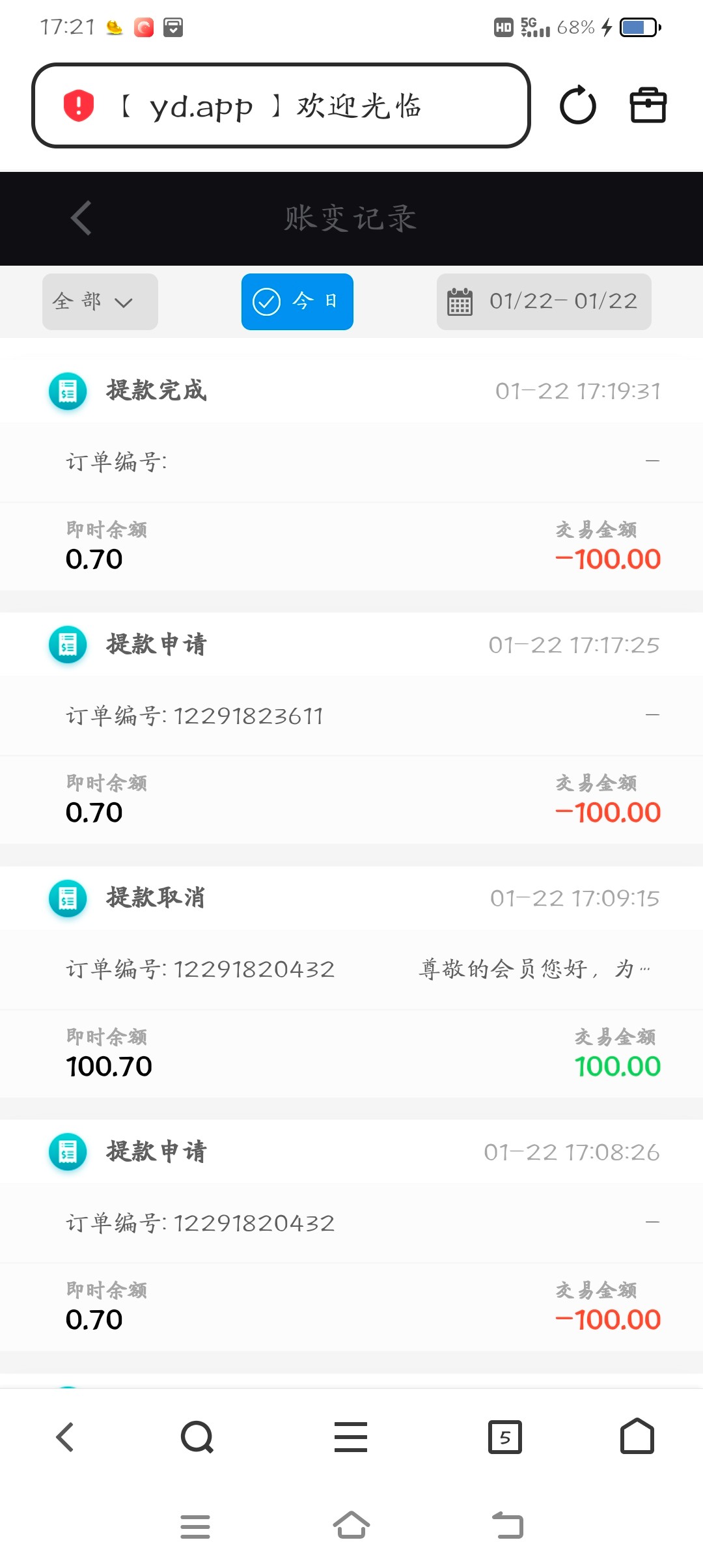Screen dimensions: 703x1568
Task: Expand the 全部 filter dropdown
Action: coord(100,301)
